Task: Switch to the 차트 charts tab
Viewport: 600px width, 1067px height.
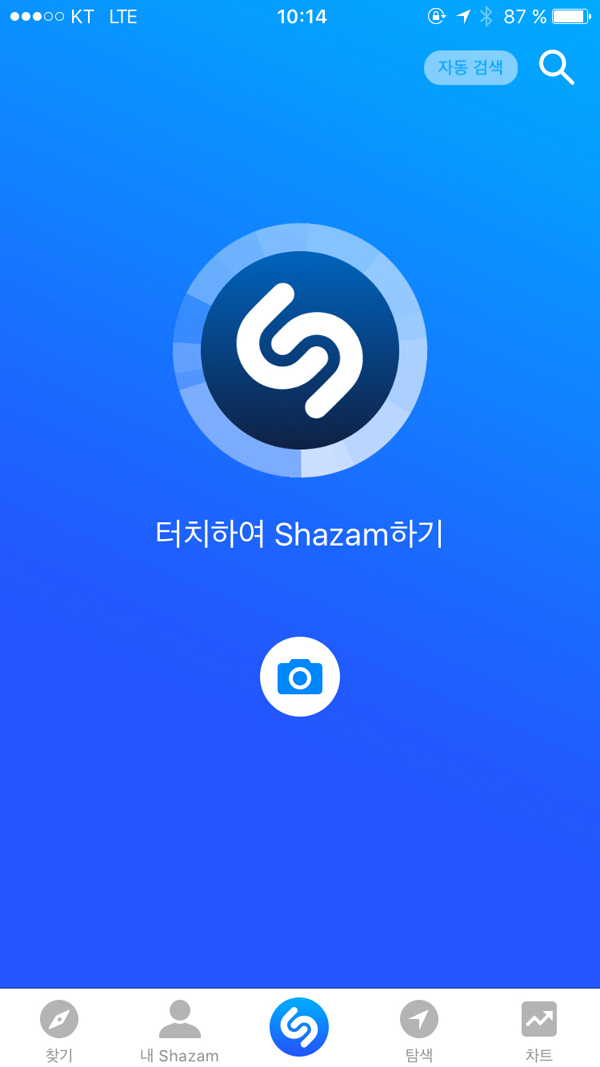Action: click(539, 1030)
